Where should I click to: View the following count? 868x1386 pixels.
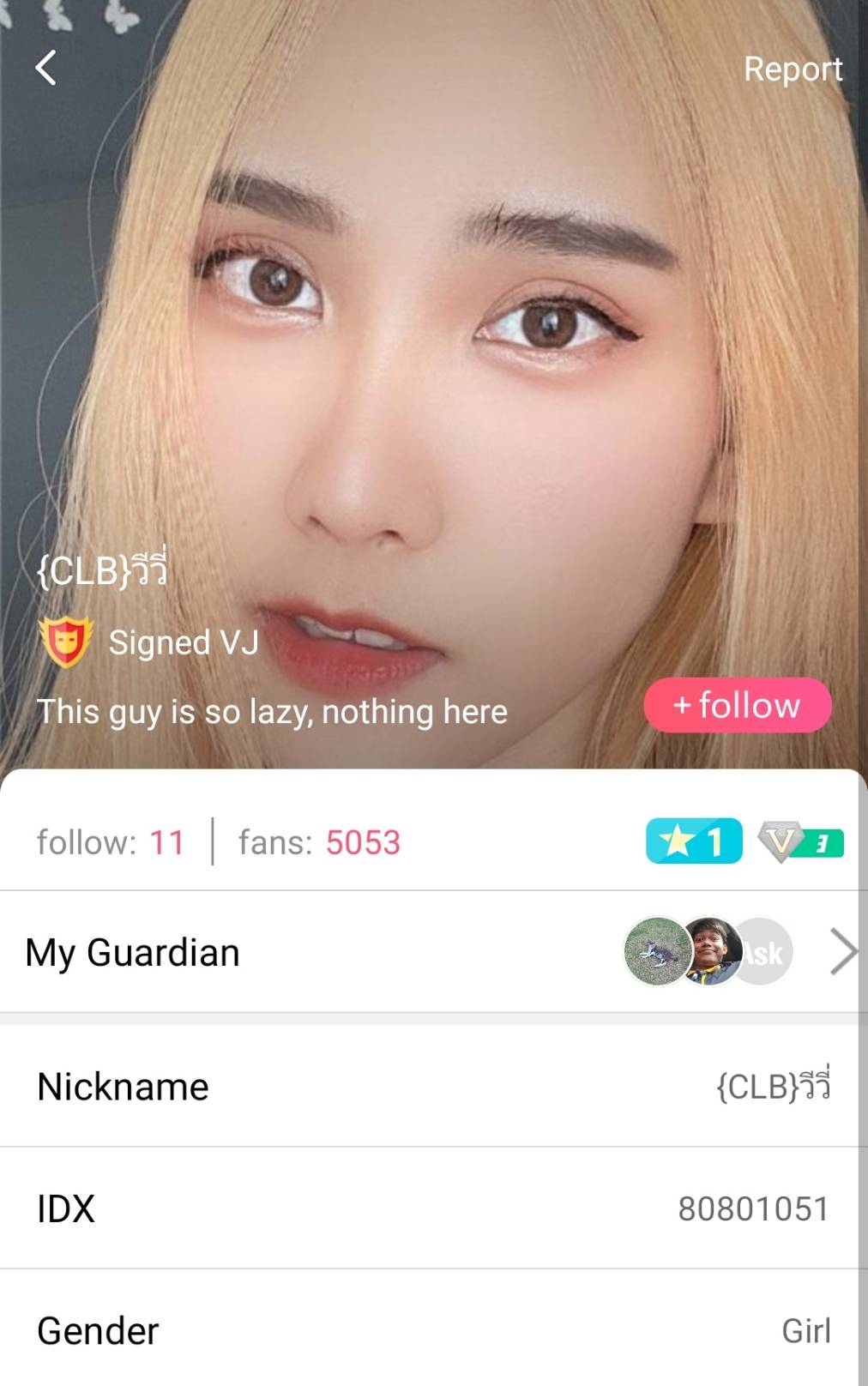click(x=111, y=842)
